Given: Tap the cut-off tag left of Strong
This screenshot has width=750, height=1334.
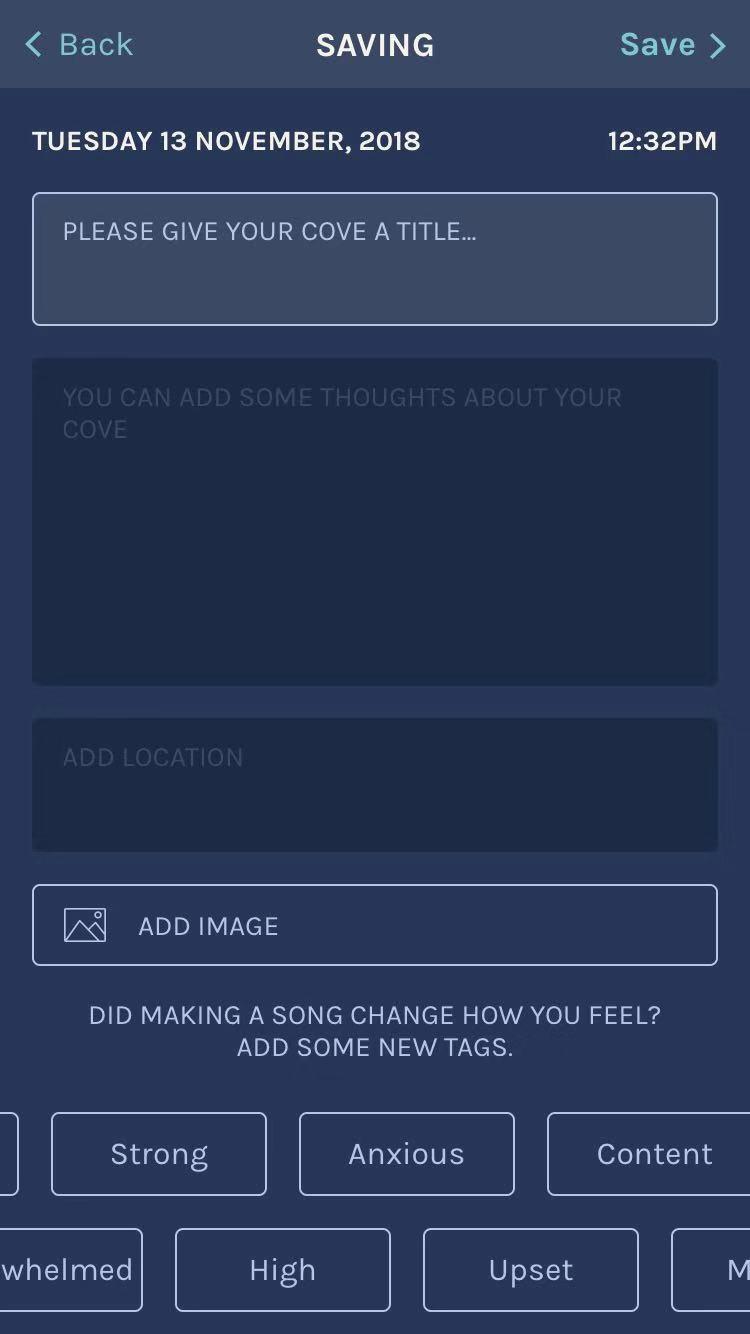Looking at the screenshot, I should pos(8,1153).
